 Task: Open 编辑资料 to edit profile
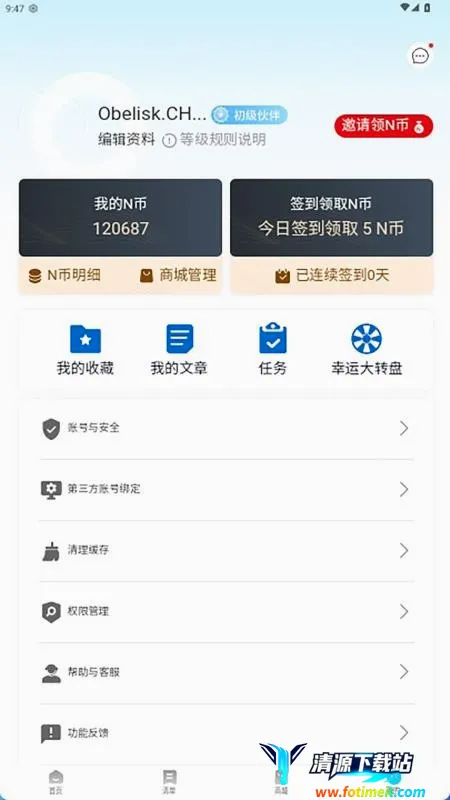click(x=127, y=140)
